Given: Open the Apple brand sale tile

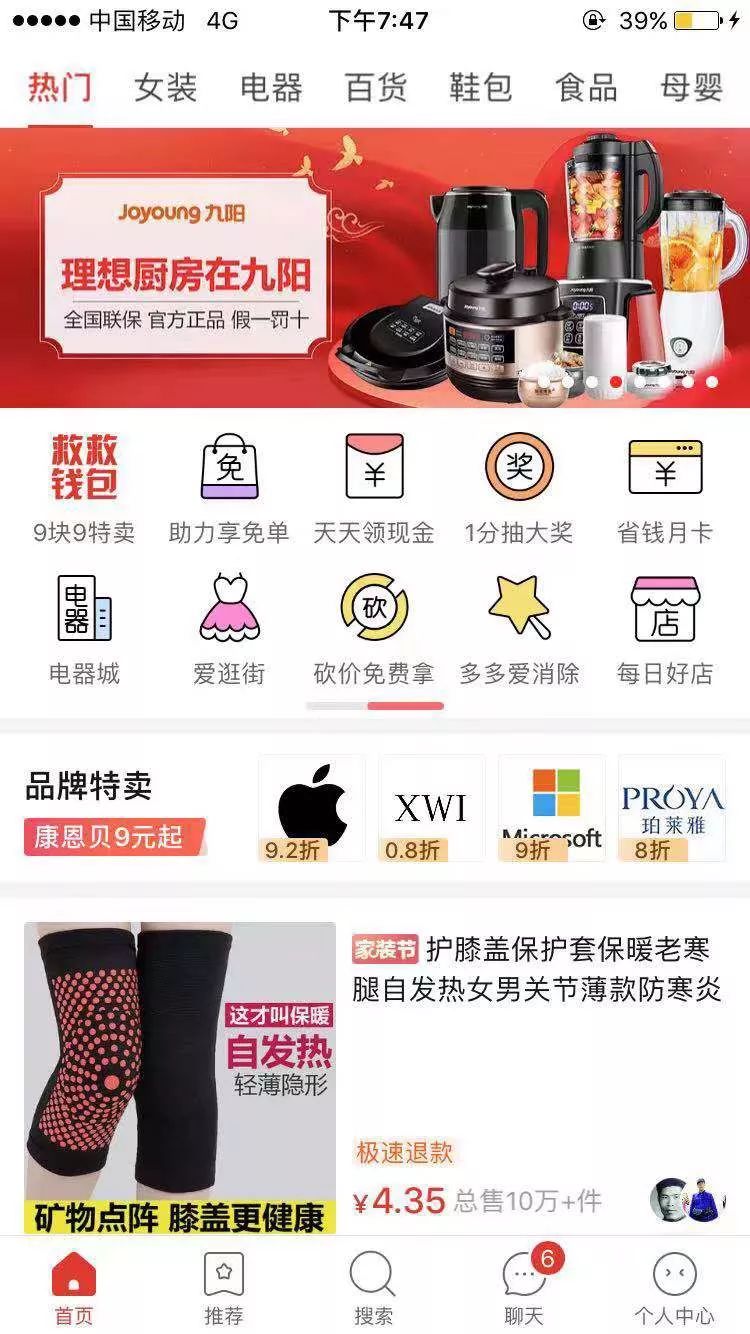Looking at the screenshot, I should [x=312, y=808].
